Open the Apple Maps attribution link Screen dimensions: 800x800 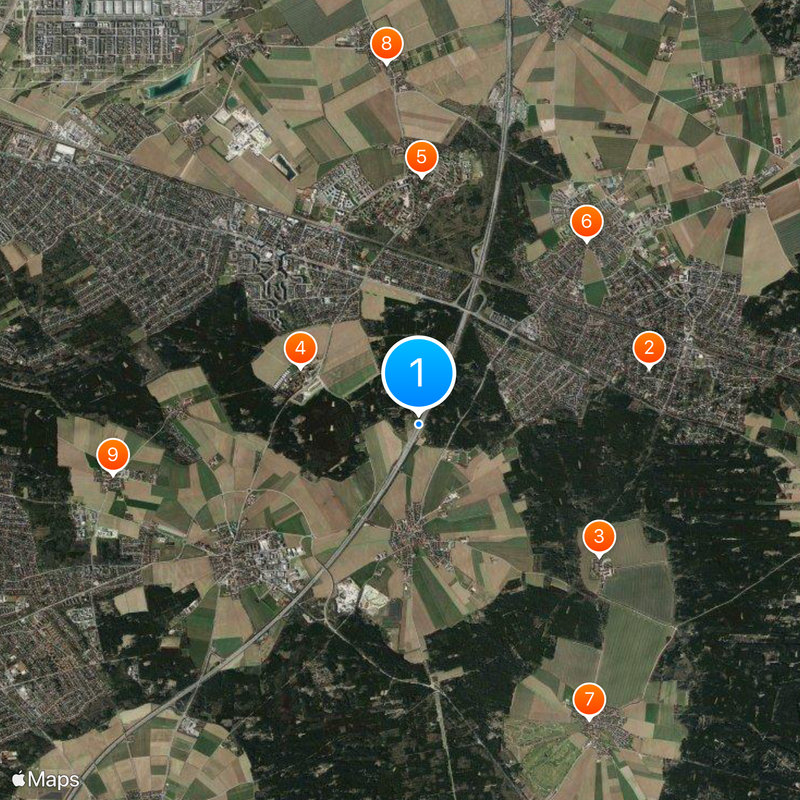(x=46, y=779)
